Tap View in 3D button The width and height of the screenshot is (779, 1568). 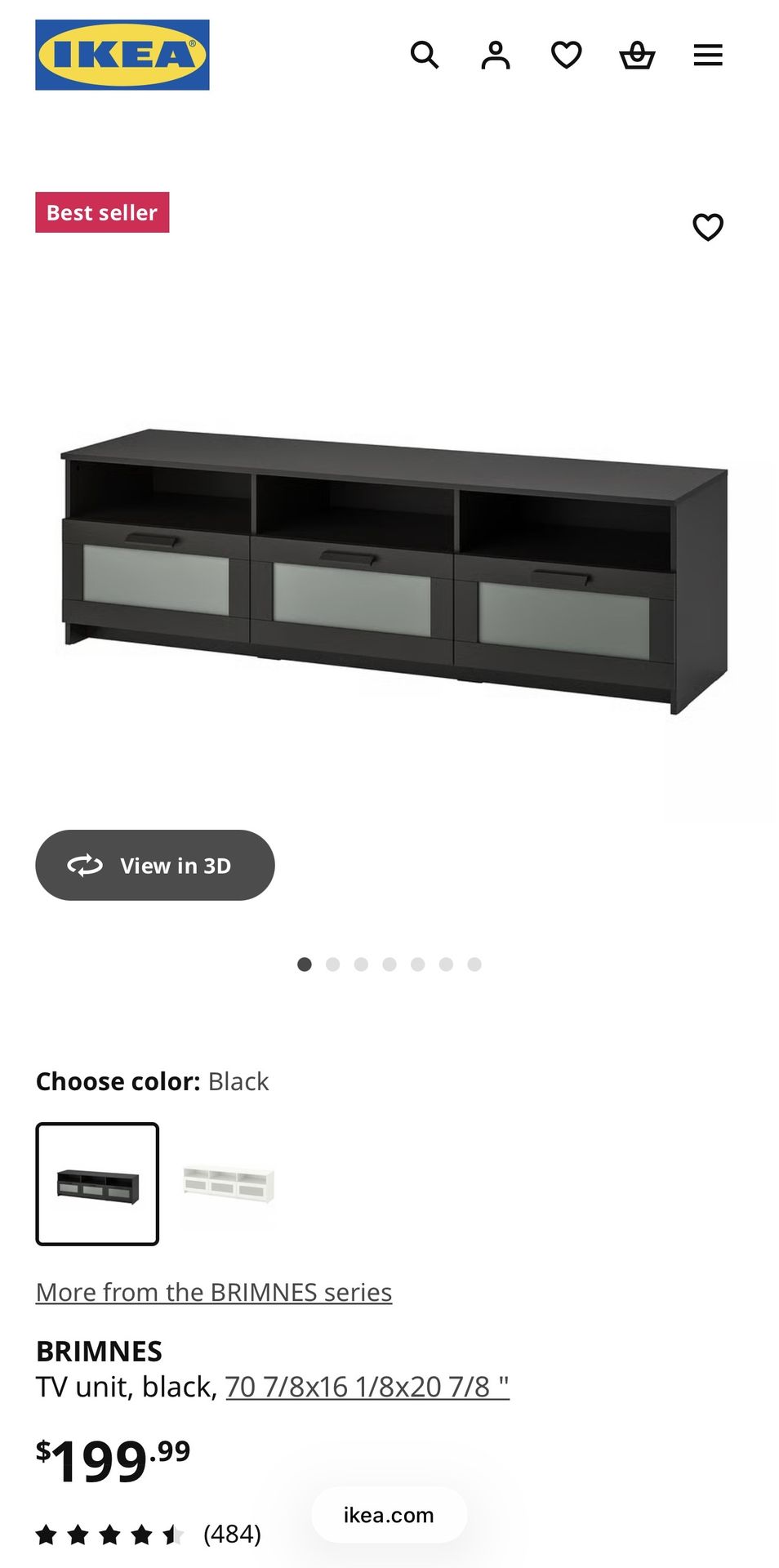155,866
